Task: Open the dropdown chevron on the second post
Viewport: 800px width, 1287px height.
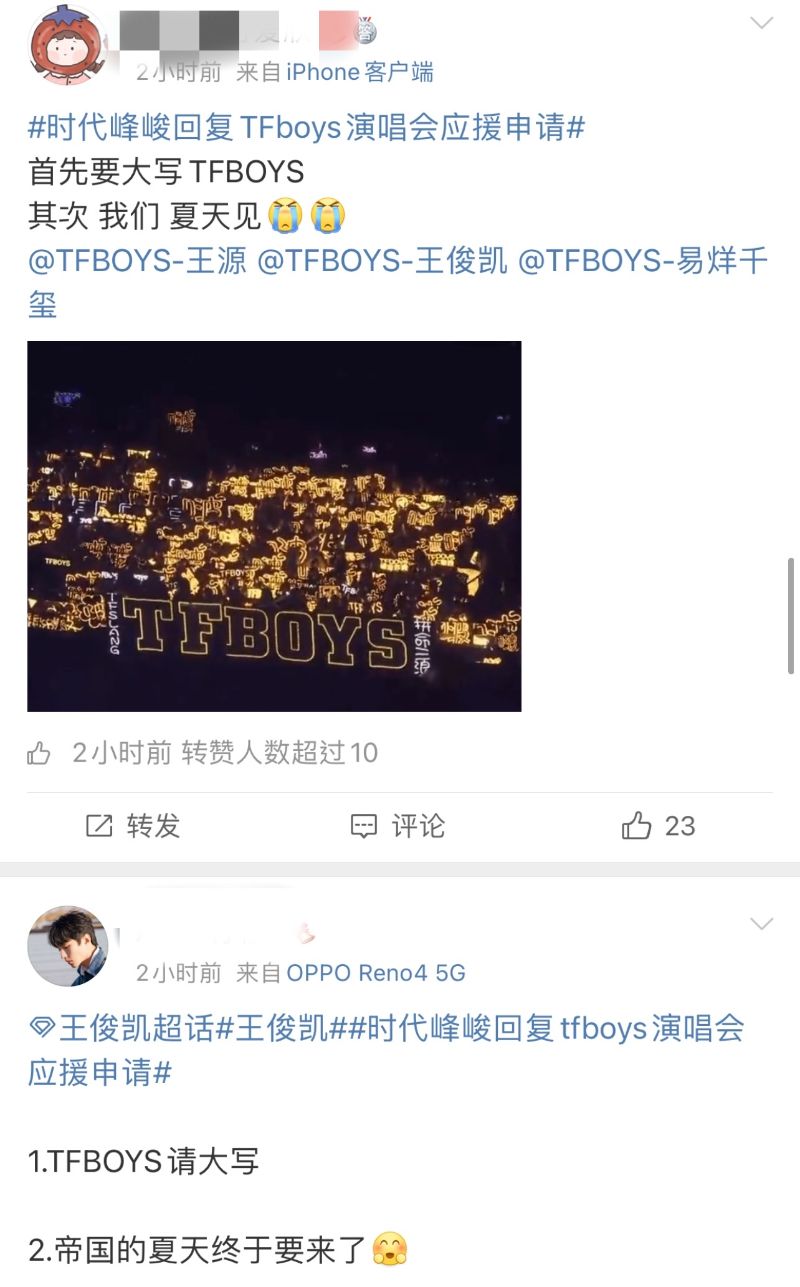Action: (x=762, y=923)
